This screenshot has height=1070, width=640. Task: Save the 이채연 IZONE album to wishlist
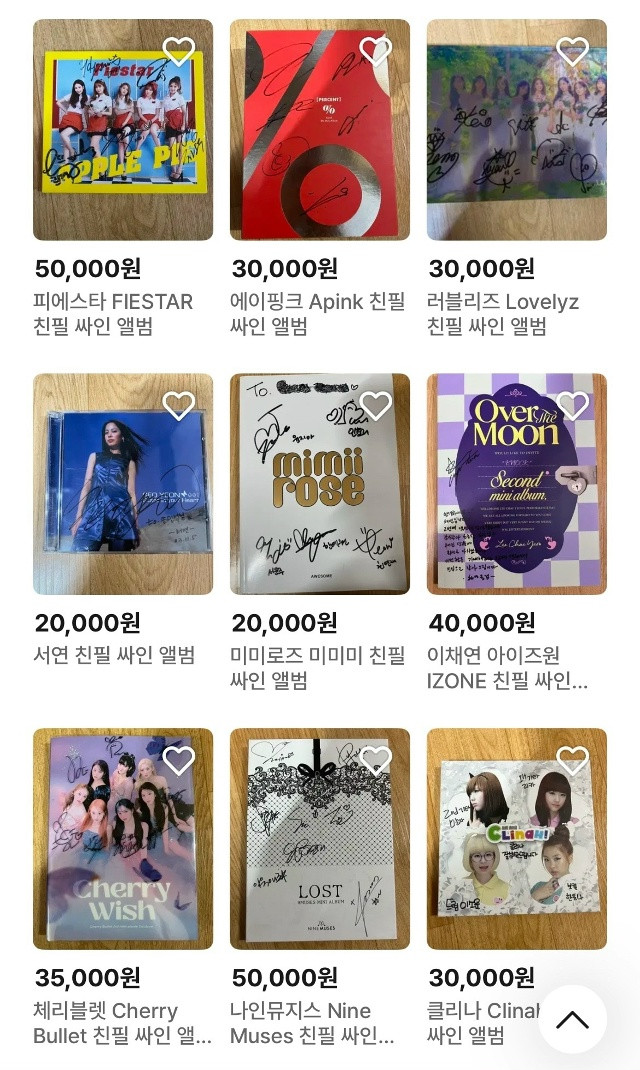573,405
